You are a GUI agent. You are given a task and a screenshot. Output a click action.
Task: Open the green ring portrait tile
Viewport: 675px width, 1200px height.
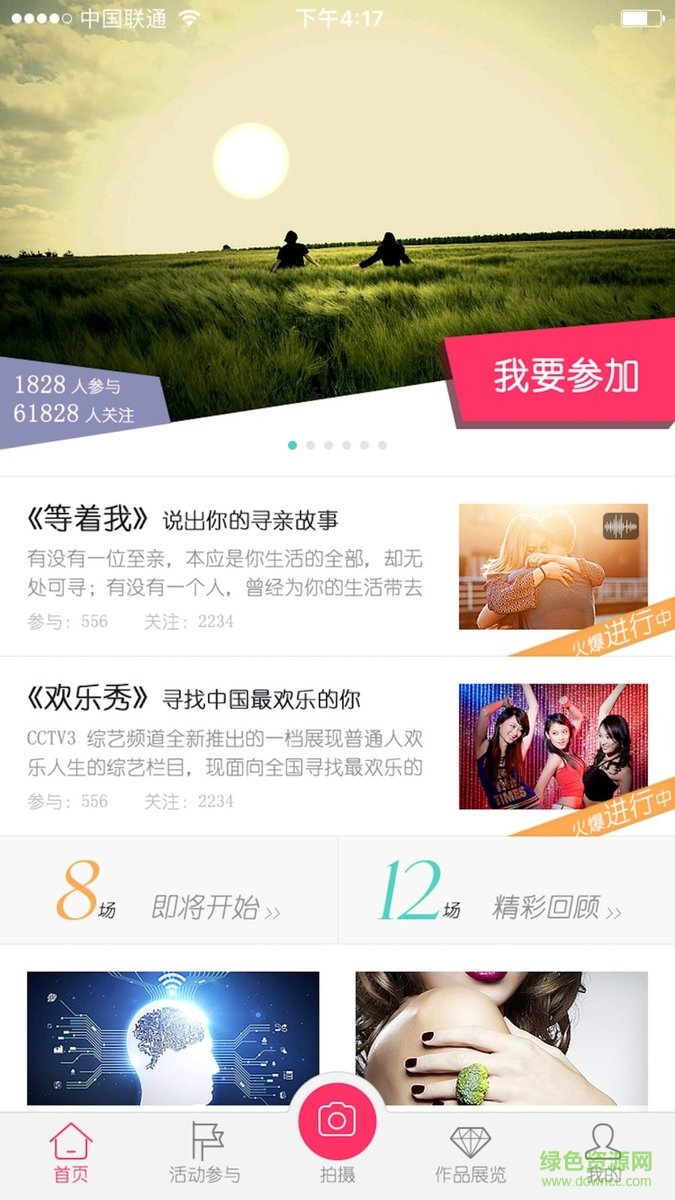tap(501, 1038)
